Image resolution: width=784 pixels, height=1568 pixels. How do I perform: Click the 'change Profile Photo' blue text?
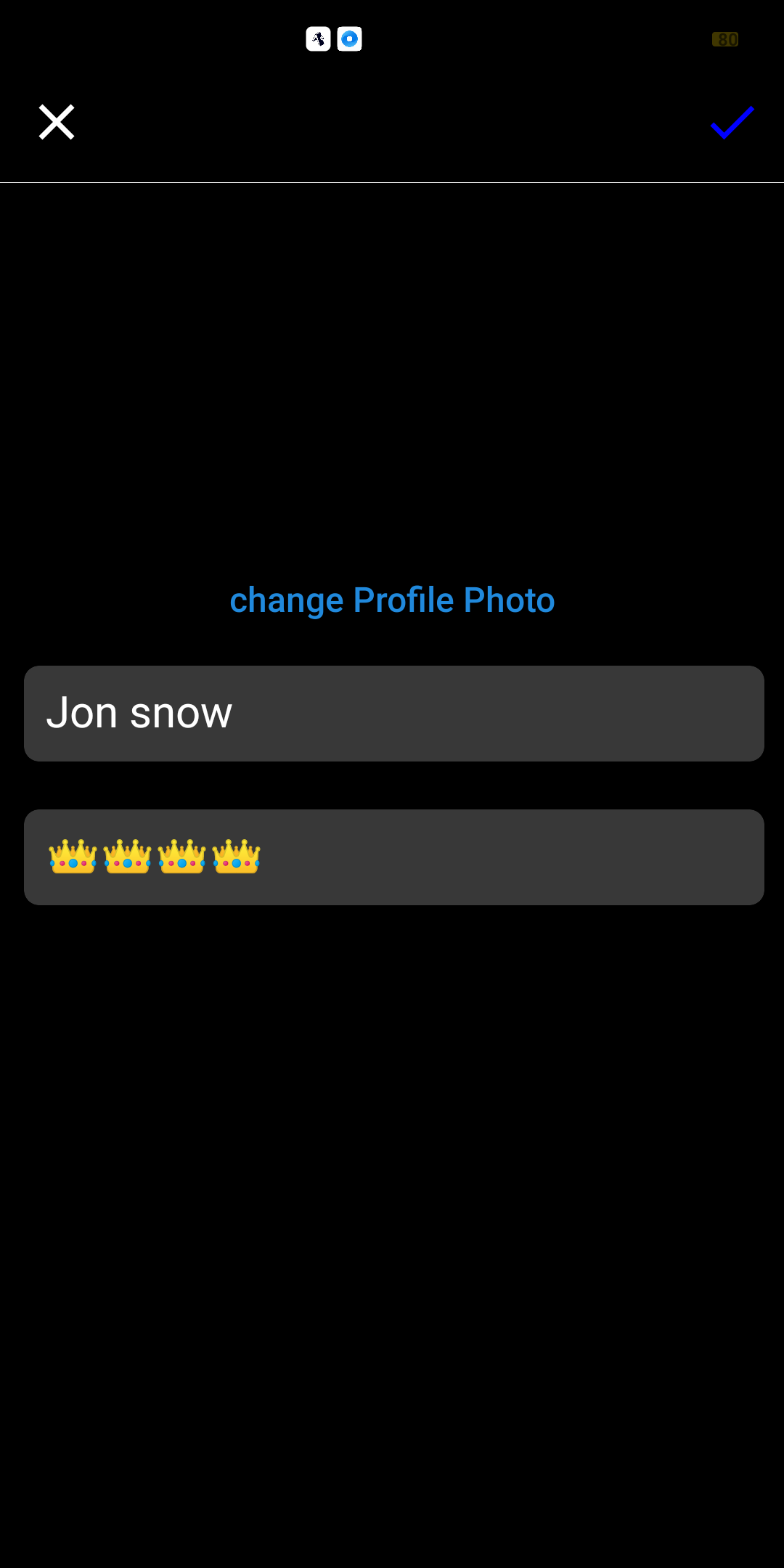[x=391, y=600]
